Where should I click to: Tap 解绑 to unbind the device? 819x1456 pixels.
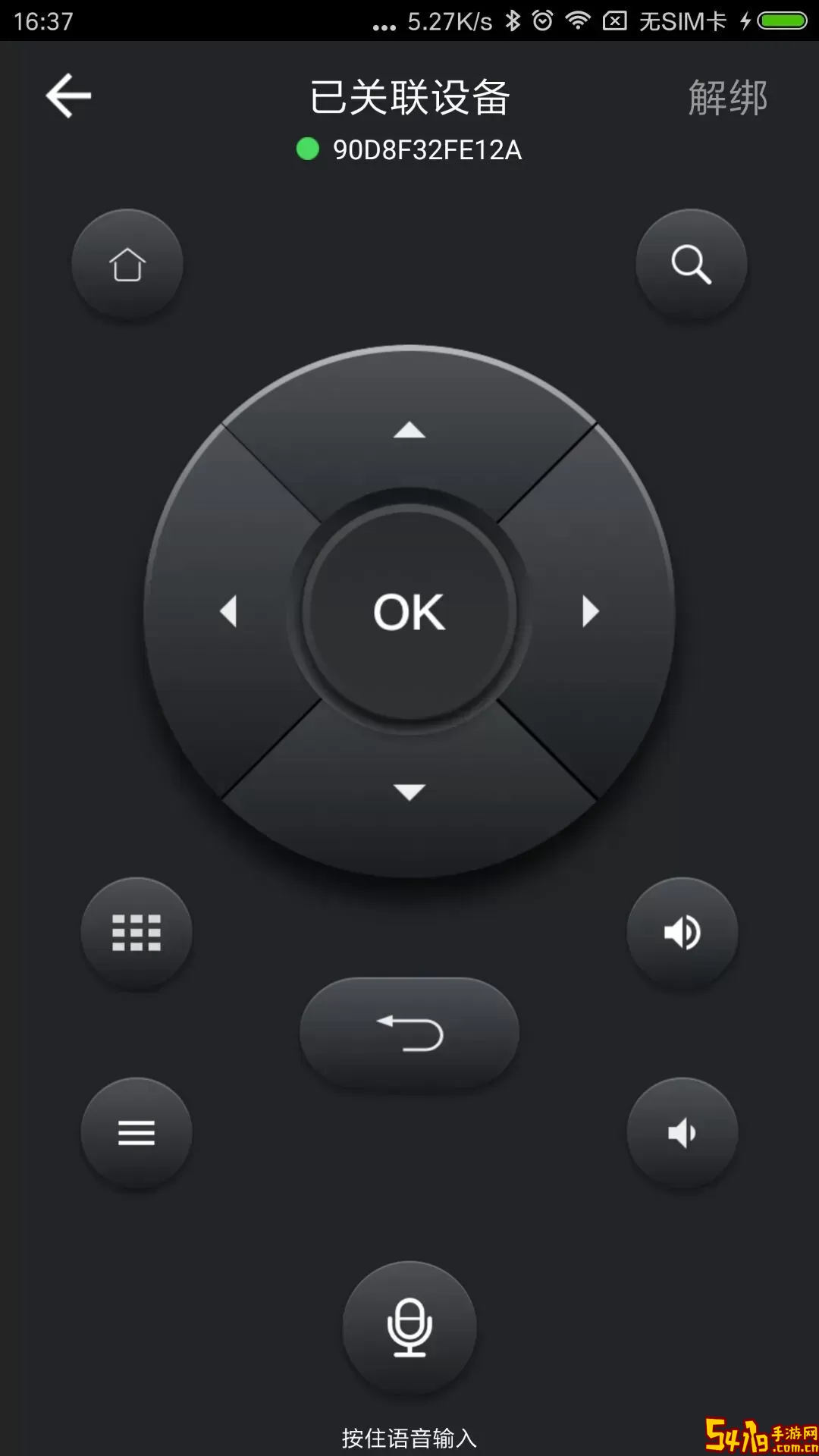(727, 99)
